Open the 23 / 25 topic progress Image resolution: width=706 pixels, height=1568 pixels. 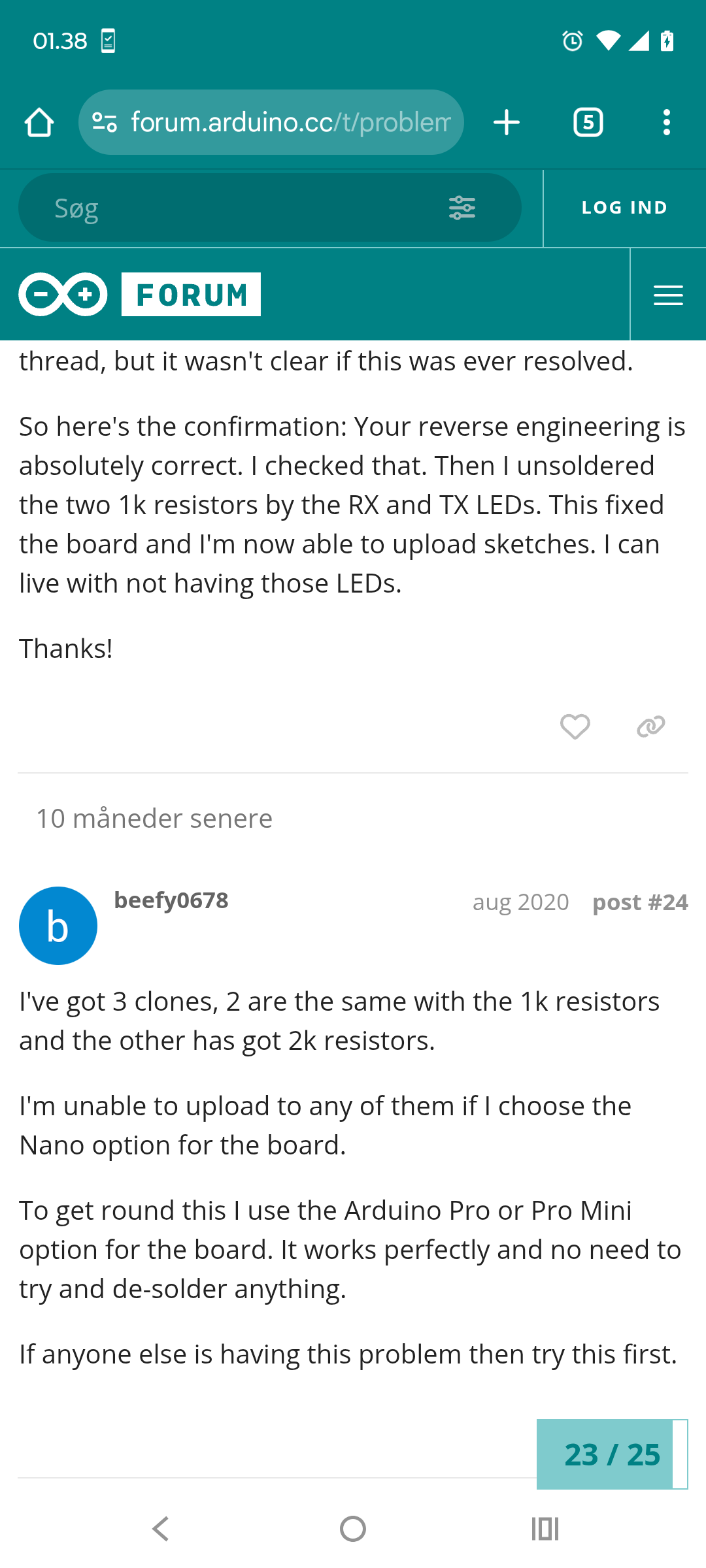[613, 1454]
